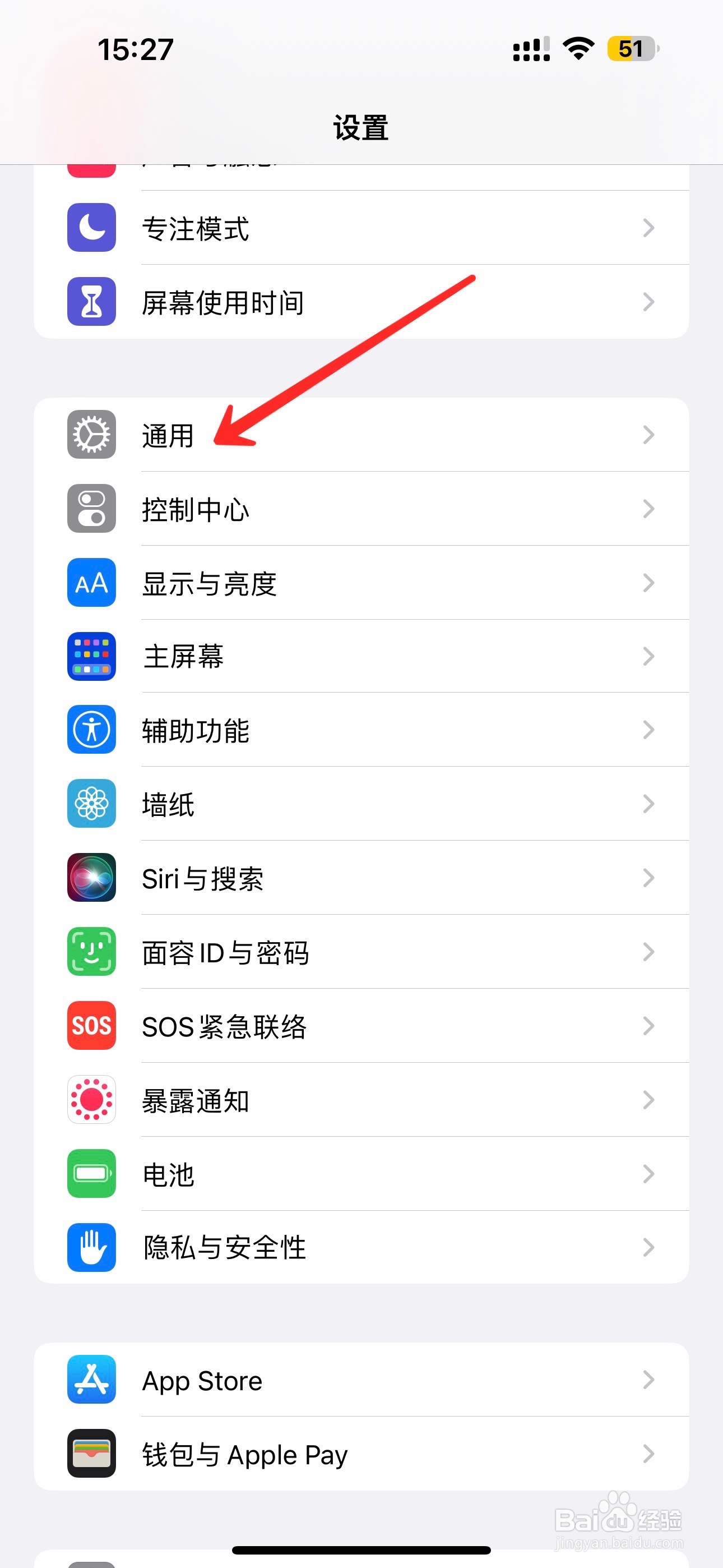
Task: Click the 屏幕使用时间 hourglass icon
Action: [91, 302]
